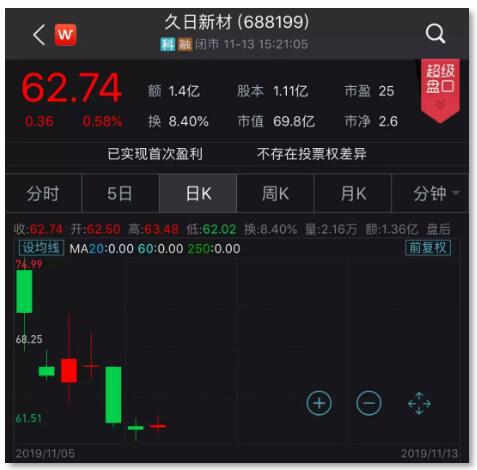
Task: Switch to the 5日 chart tab
Action: click(120, 193)
